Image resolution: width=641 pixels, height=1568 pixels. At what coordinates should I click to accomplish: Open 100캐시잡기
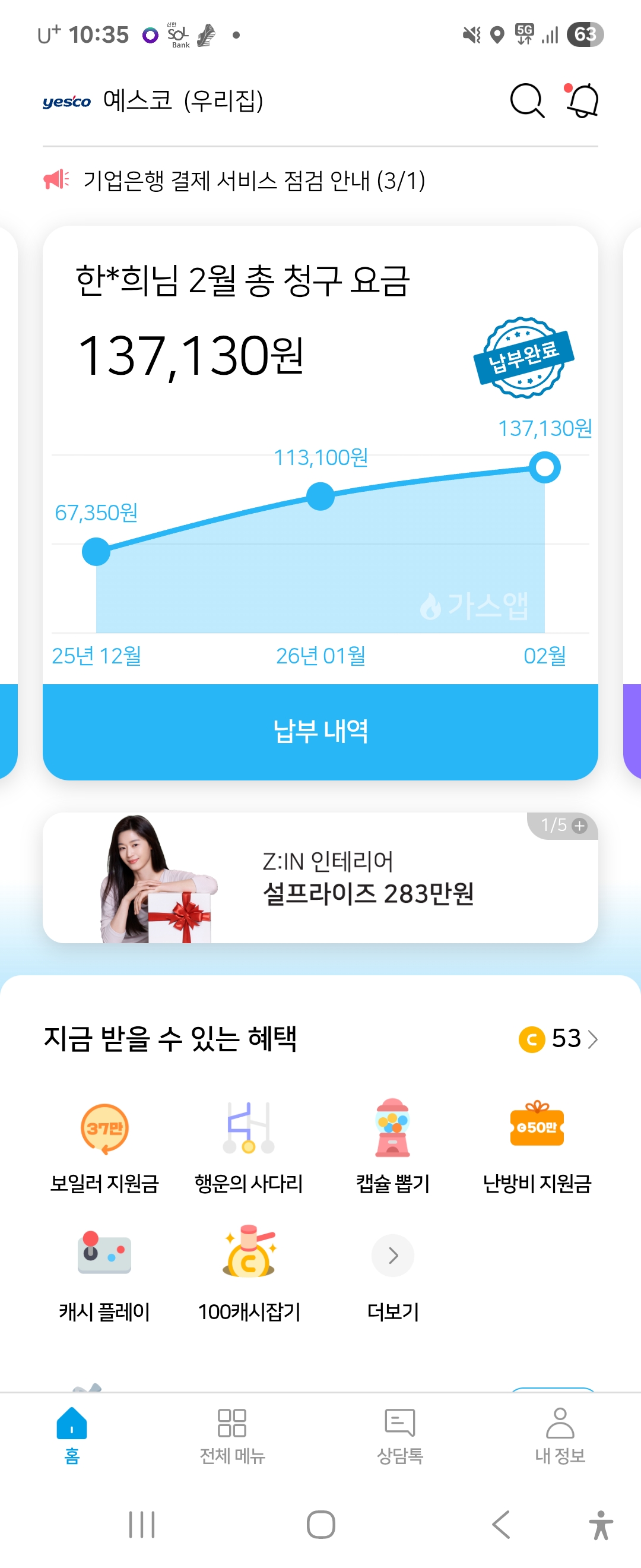(249, 1273)
